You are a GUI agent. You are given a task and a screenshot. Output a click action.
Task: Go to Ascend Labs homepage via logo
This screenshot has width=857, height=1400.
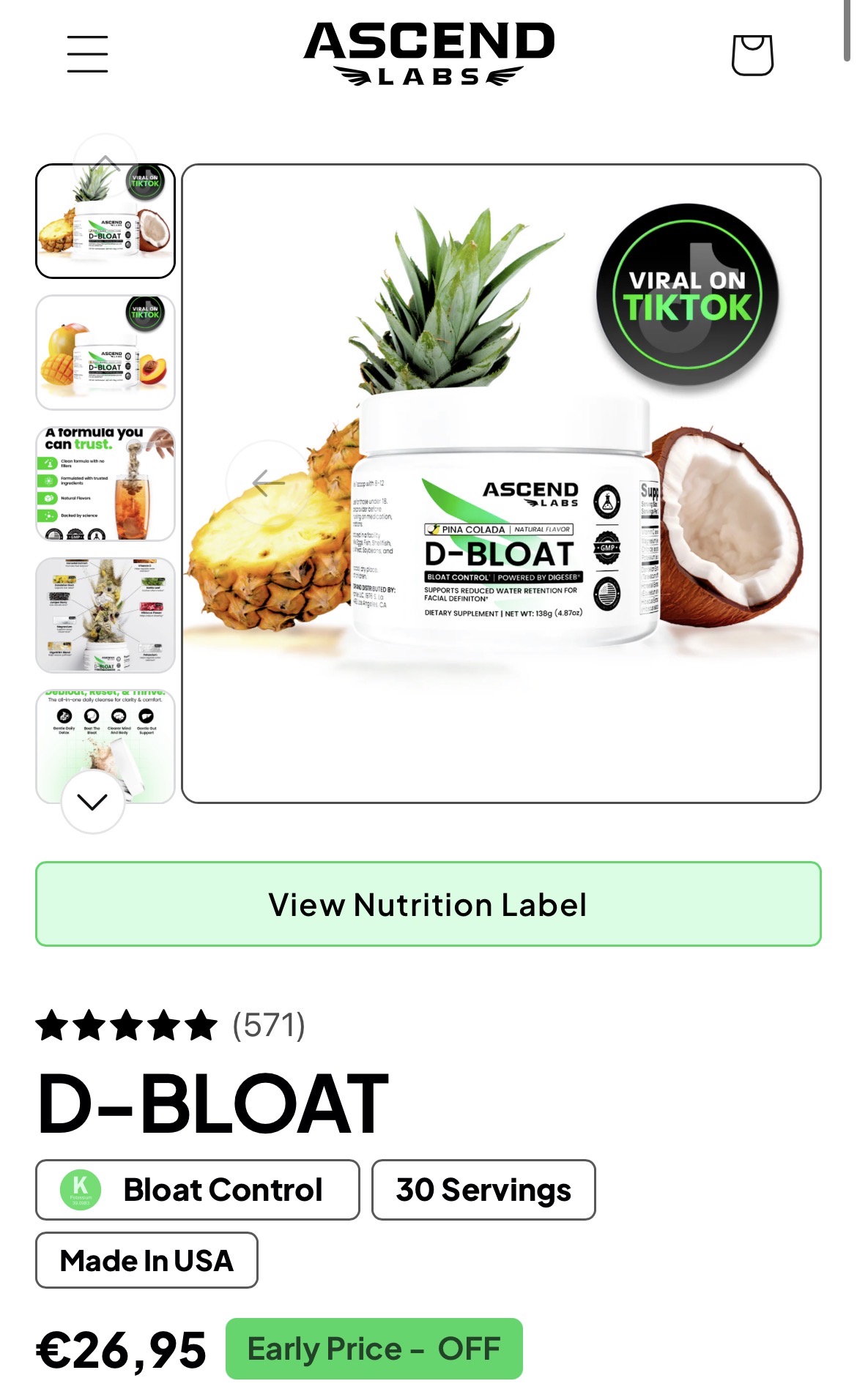428,53
